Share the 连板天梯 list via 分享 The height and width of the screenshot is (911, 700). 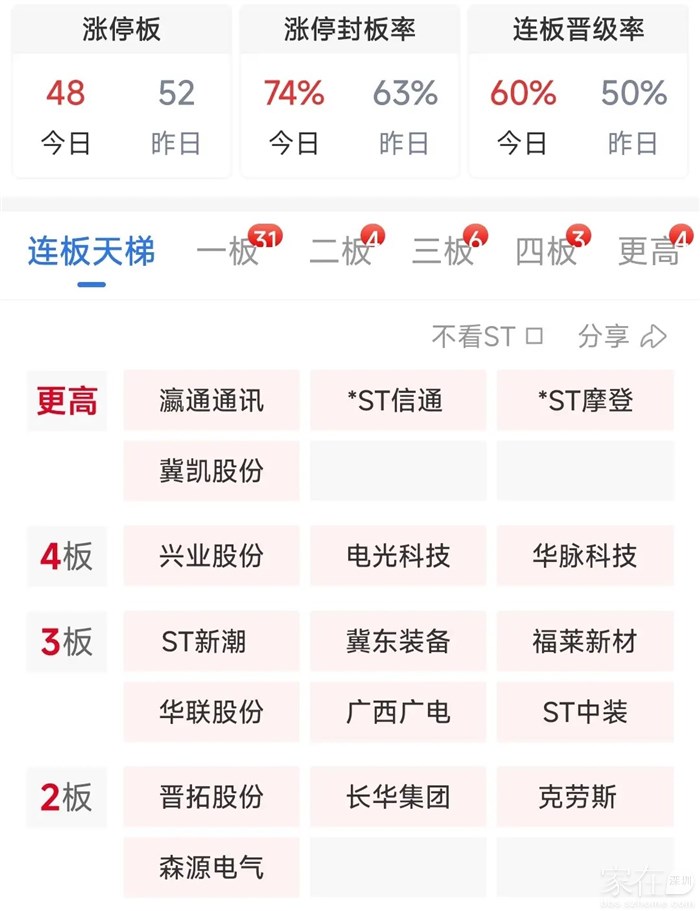pyautogui.click(x=621, y=337)
